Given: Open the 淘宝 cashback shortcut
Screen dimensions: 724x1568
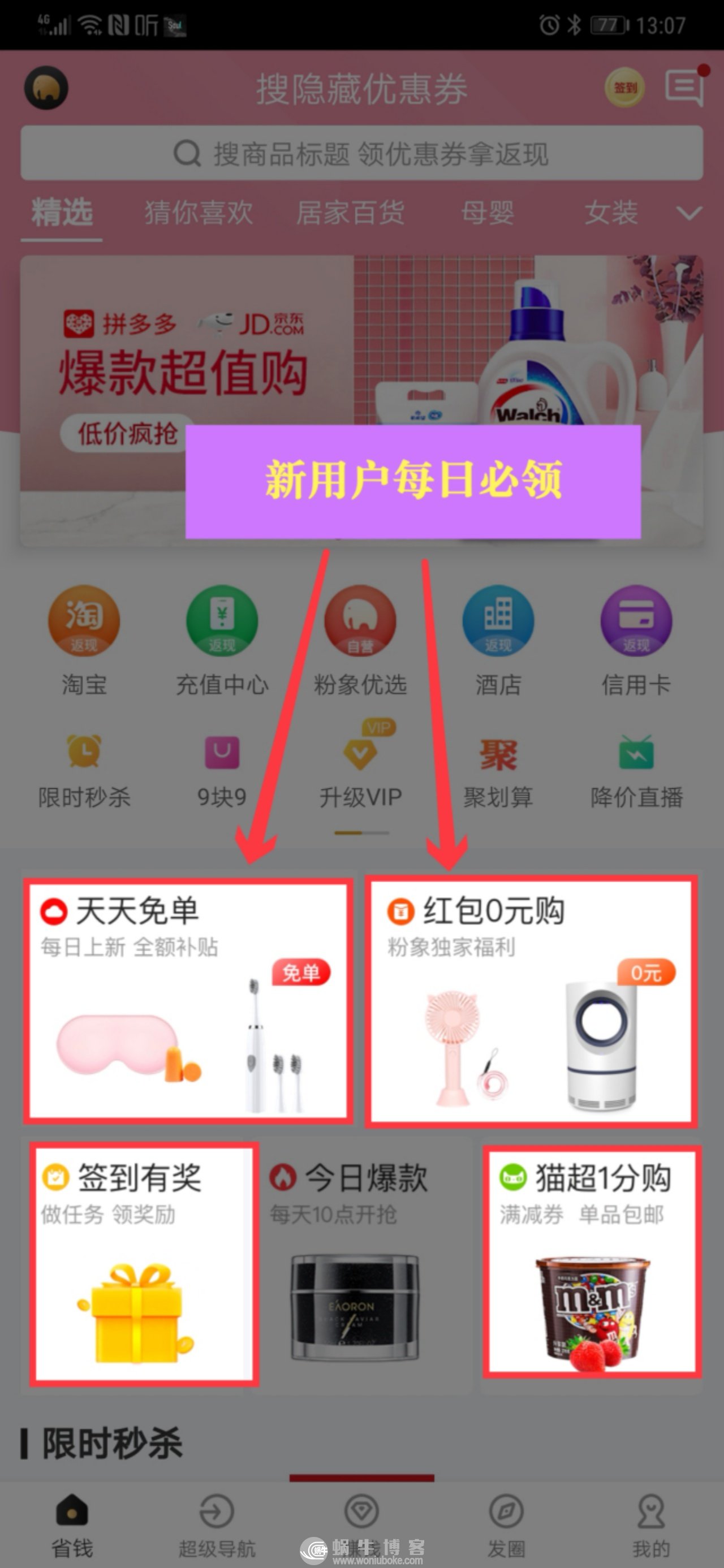Looking at the screenshot, I should tap(84, 639).
